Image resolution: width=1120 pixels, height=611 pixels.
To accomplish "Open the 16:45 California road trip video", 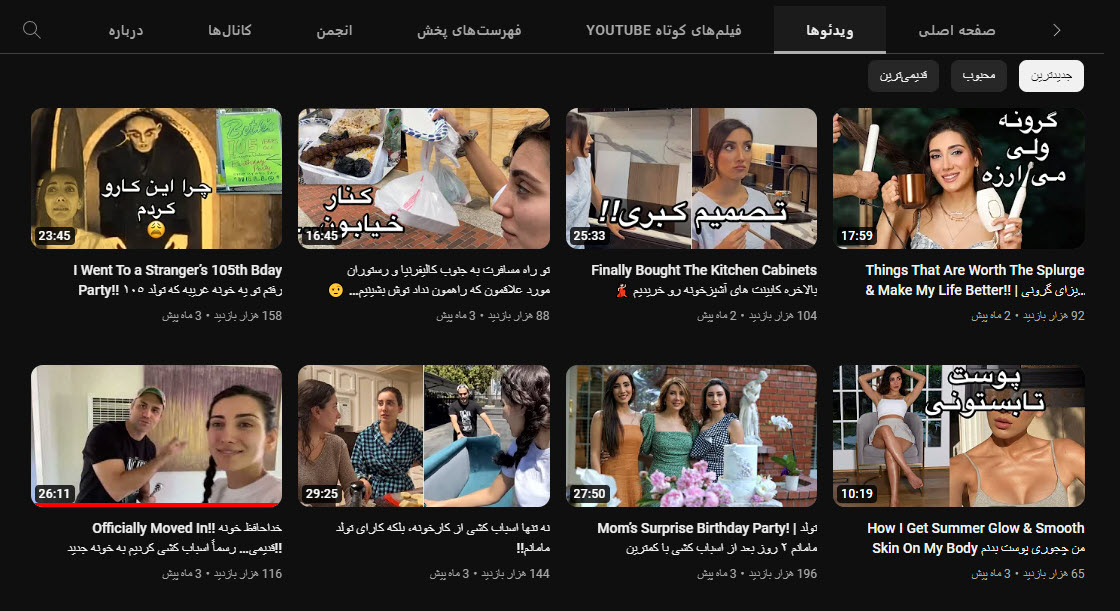I will [424, 178].
